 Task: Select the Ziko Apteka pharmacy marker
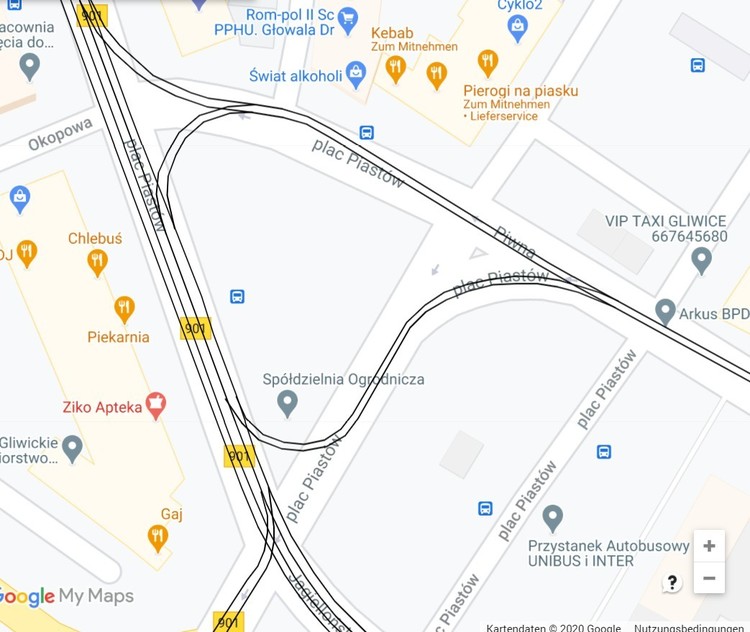point(155,405)
